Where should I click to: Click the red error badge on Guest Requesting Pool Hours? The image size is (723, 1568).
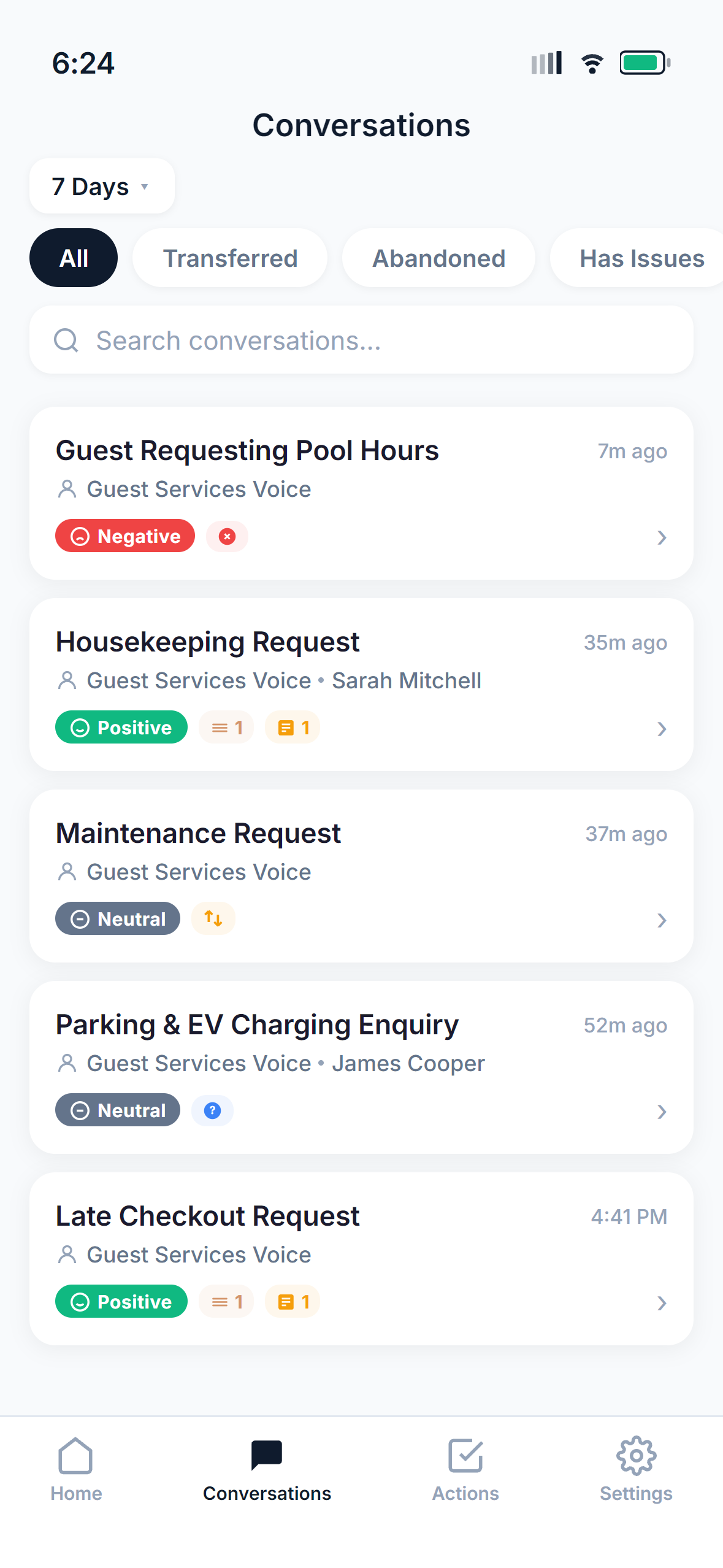click(227, 536)
